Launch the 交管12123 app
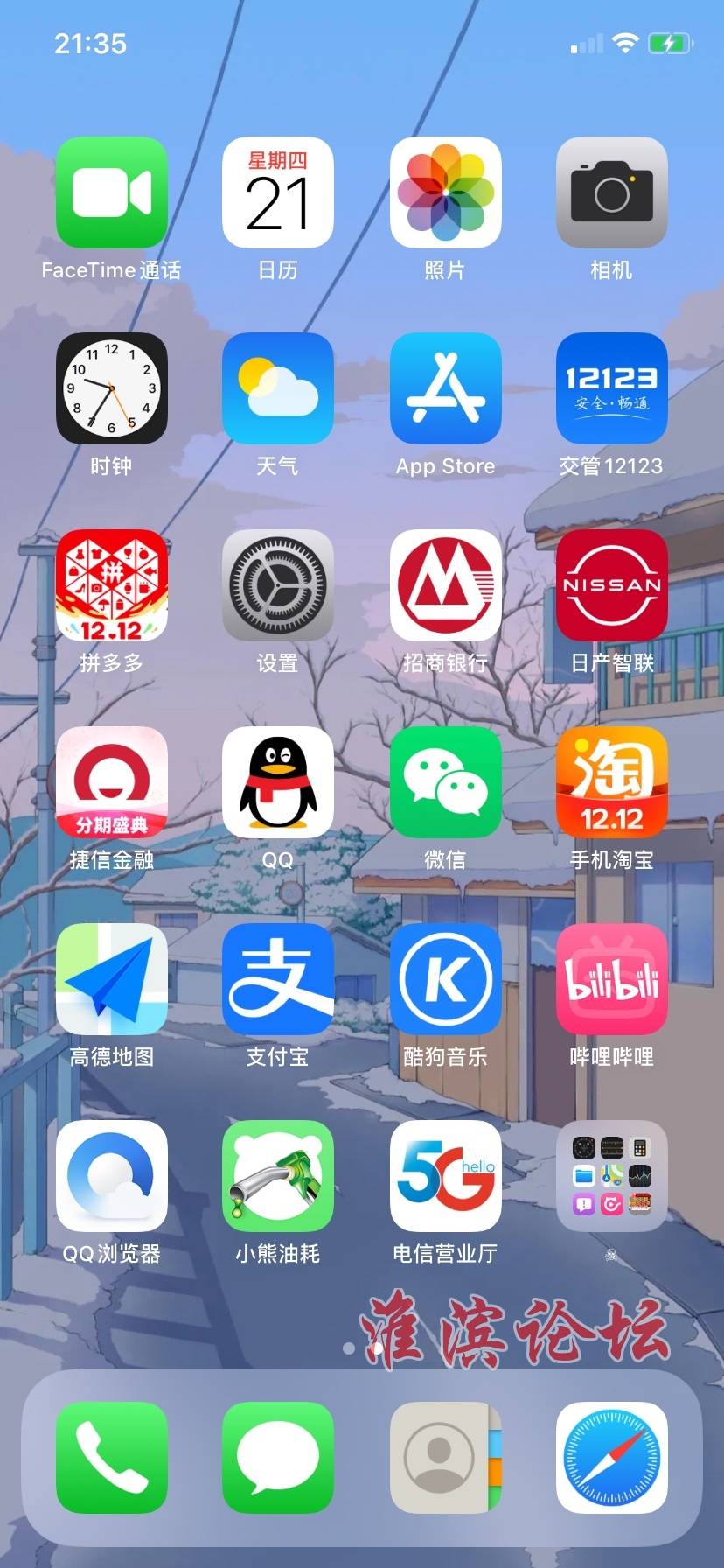The height and width of the screenshot is (1568, 724). (612, 388)
